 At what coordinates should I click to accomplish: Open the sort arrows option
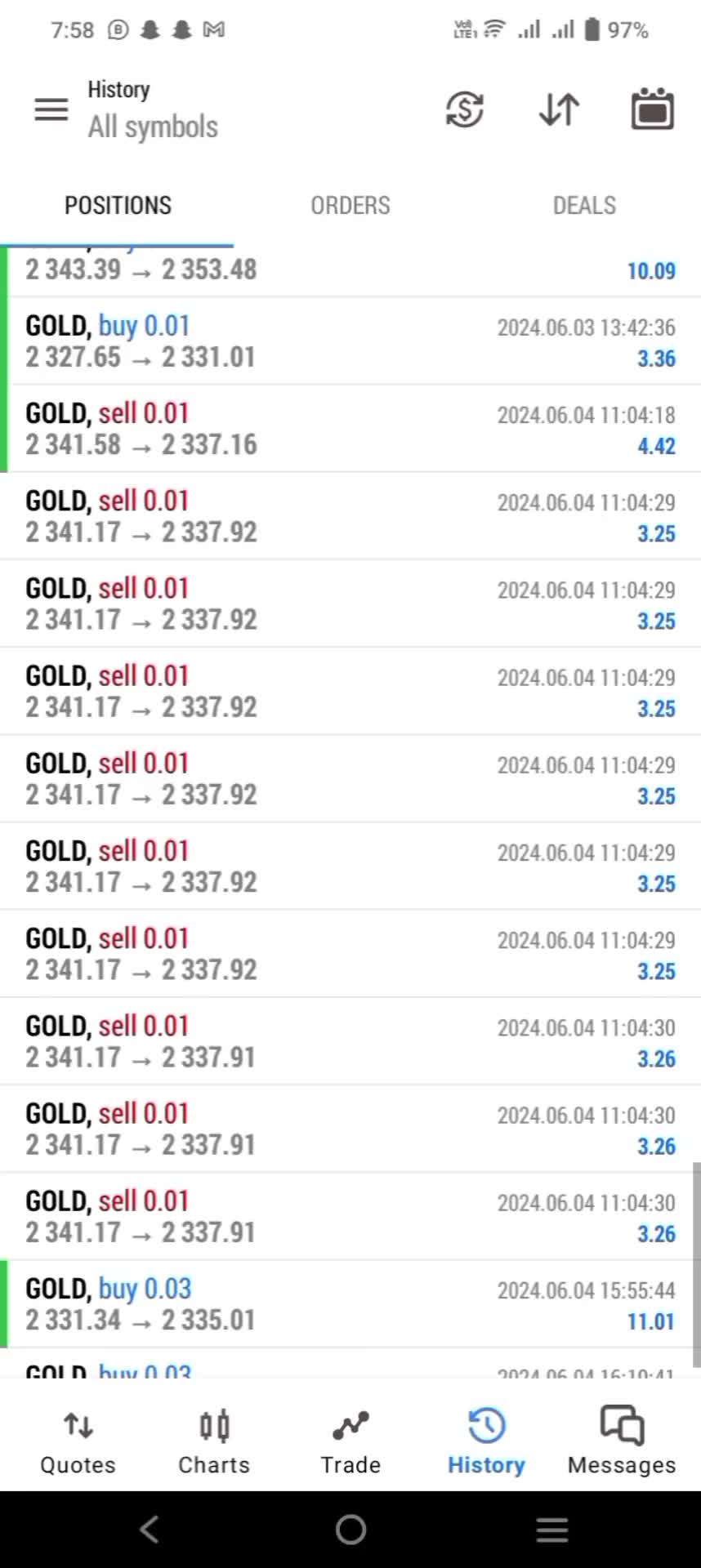coord(560,109)
